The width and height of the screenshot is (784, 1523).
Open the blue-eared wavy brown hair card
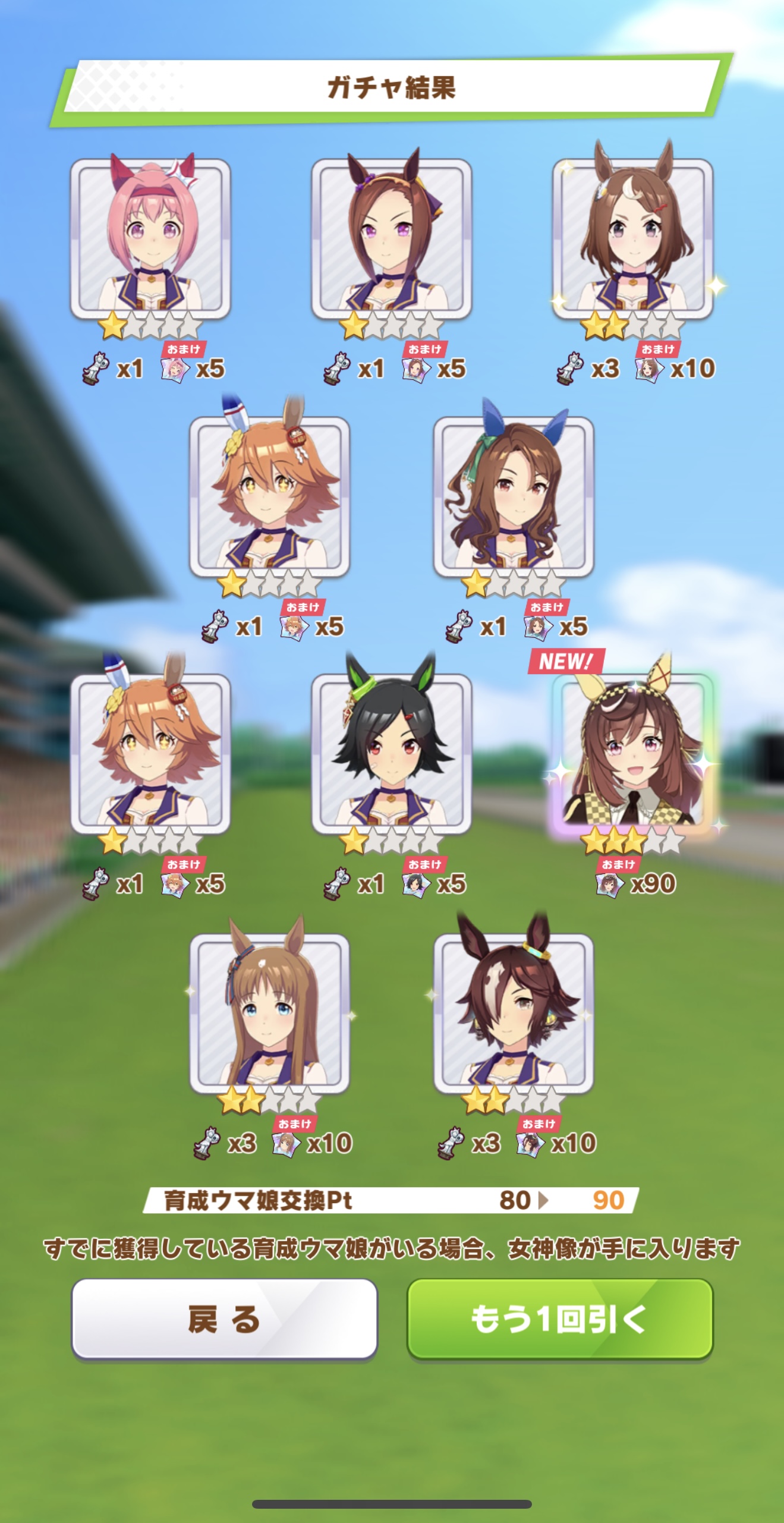[514, 497]
